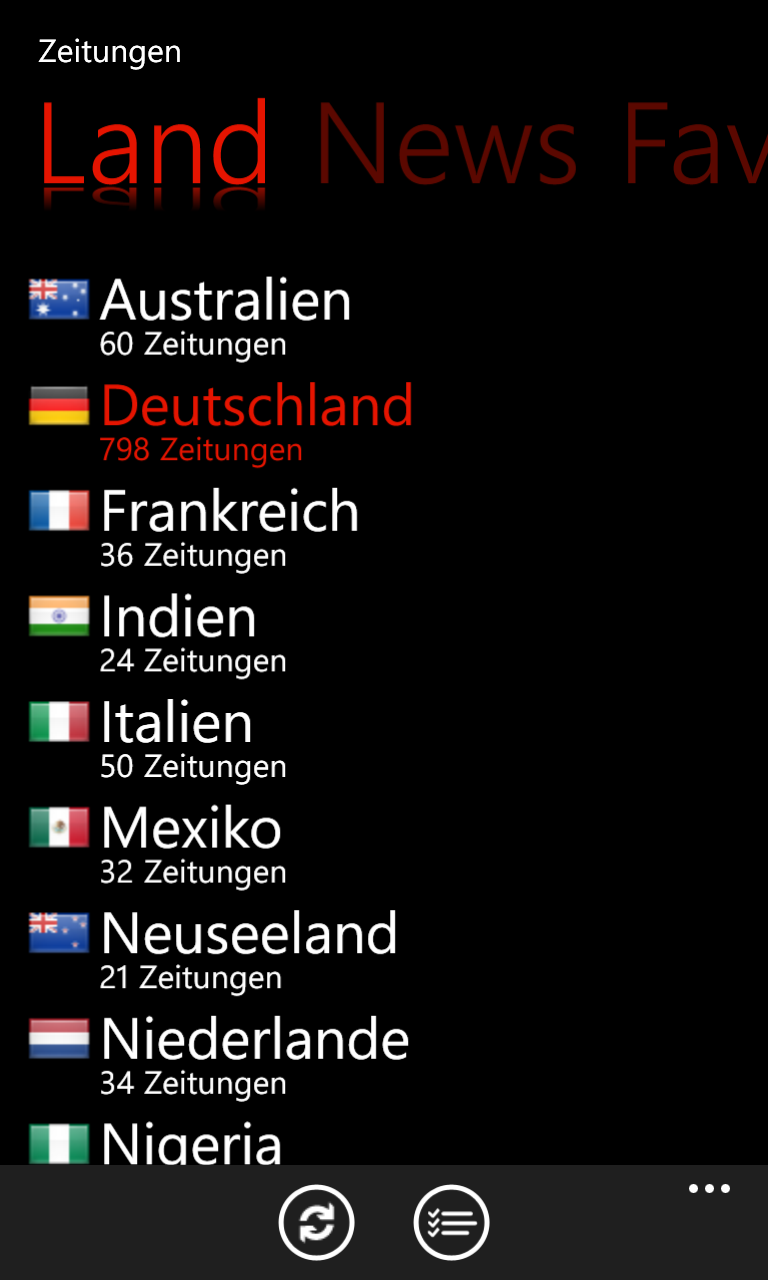768x1280 pixels.
Task: Switch to the Fav tab
Action: point(695,146)
